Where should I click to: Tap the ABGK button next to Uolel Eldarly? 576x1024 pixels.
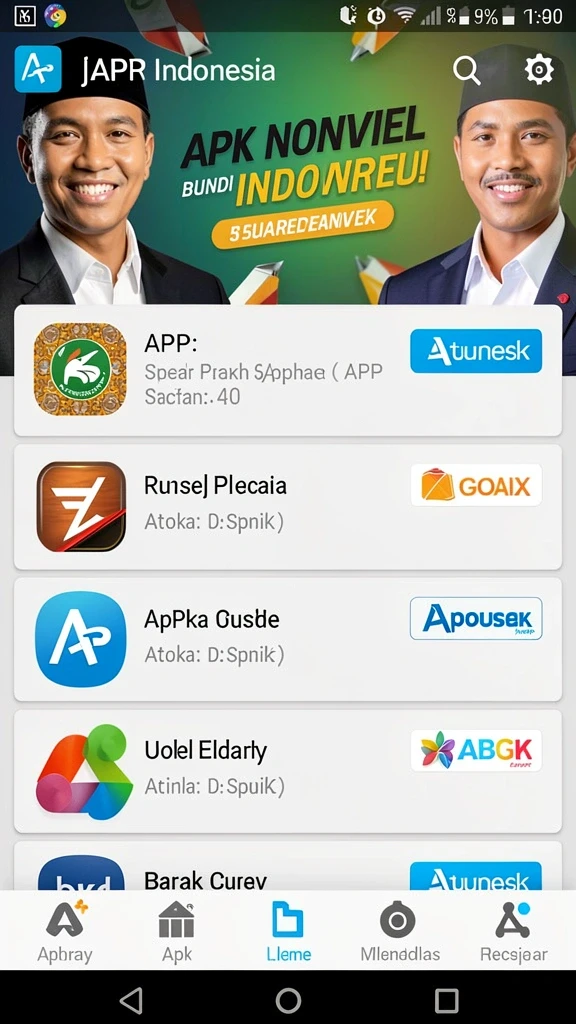tap(476, 750)
